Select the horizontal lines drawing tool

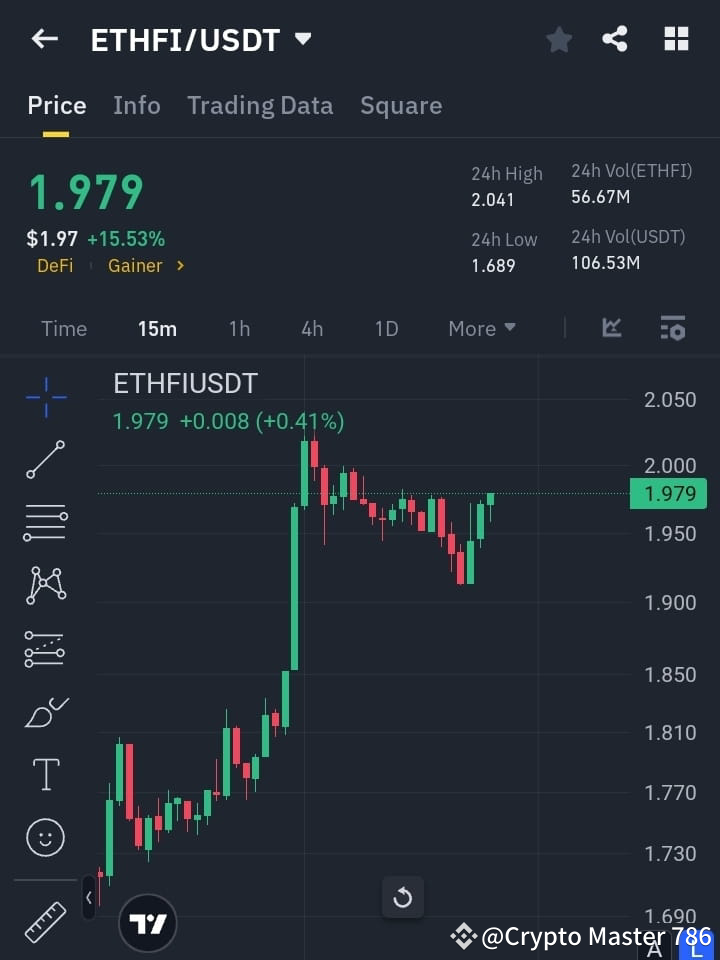45,523
